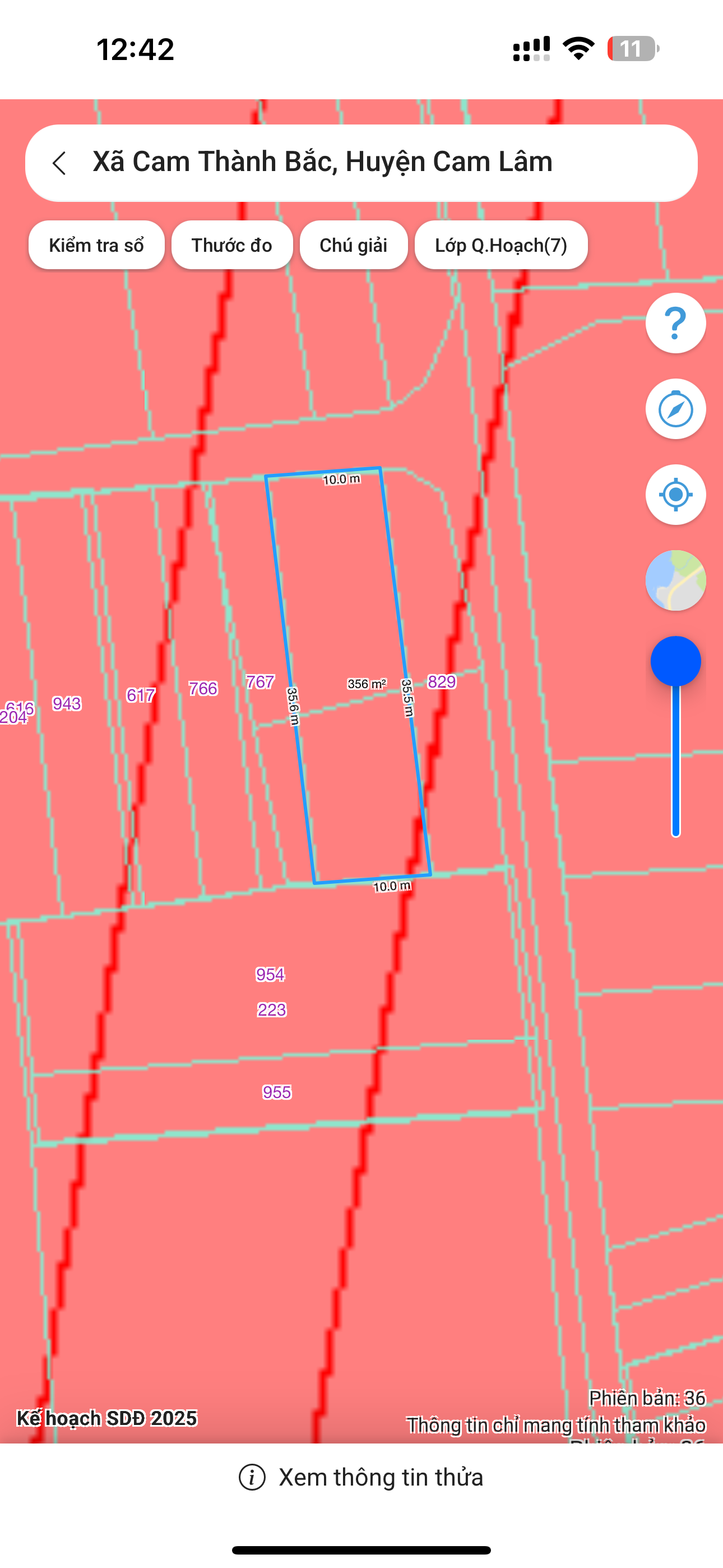Center map on my current location

(675, 495)
